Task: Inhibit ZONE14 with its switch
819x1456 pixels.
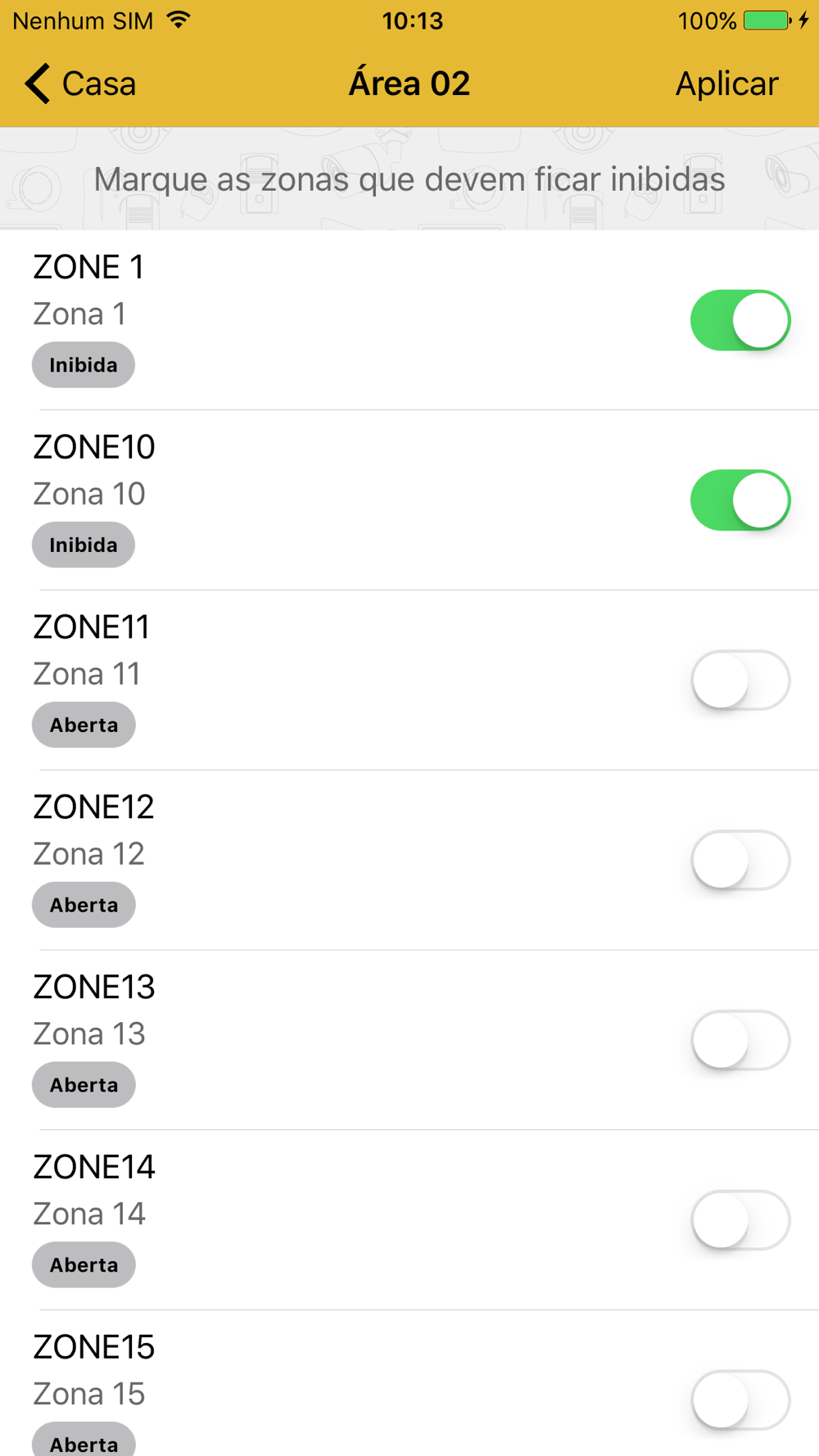Action: [x=740, y=1221]
